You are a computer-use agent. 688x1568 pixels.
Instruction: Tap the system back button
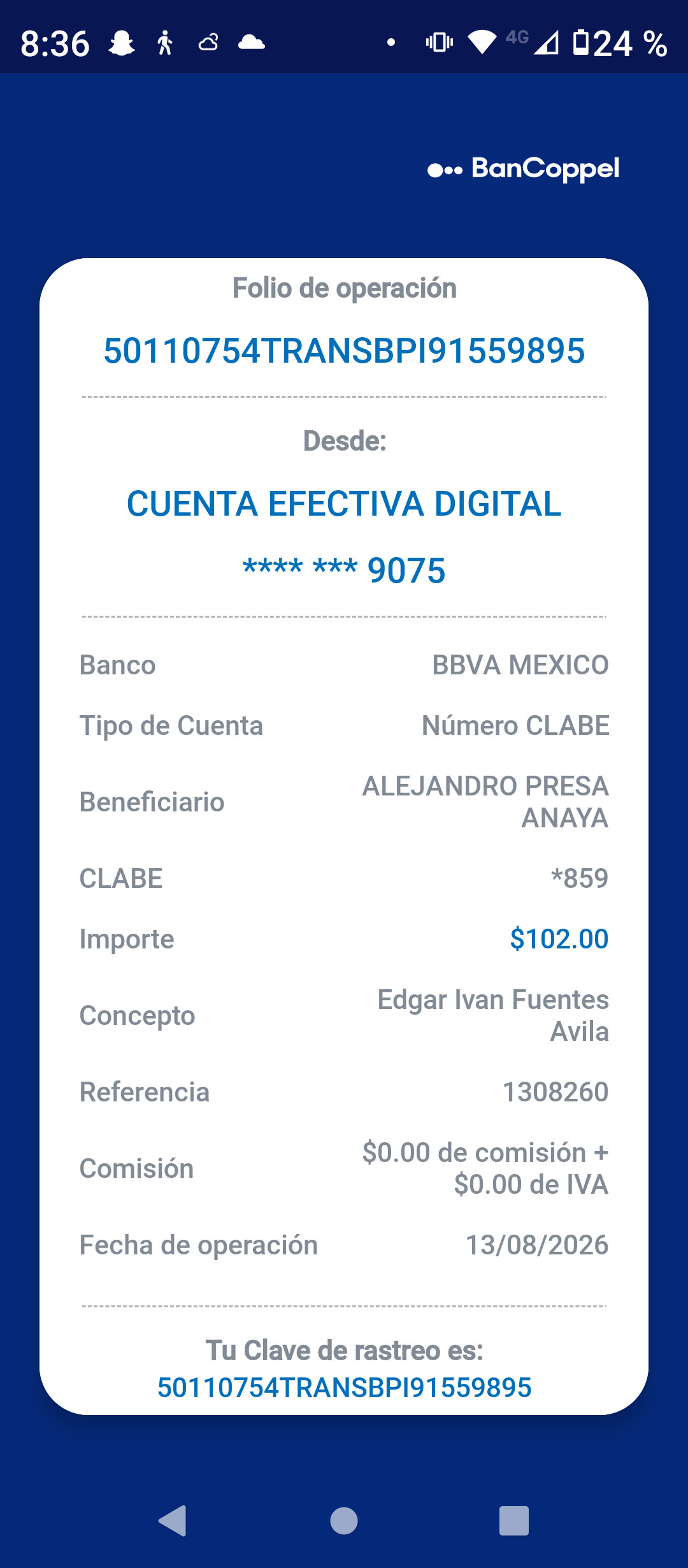pos(172,1521)
